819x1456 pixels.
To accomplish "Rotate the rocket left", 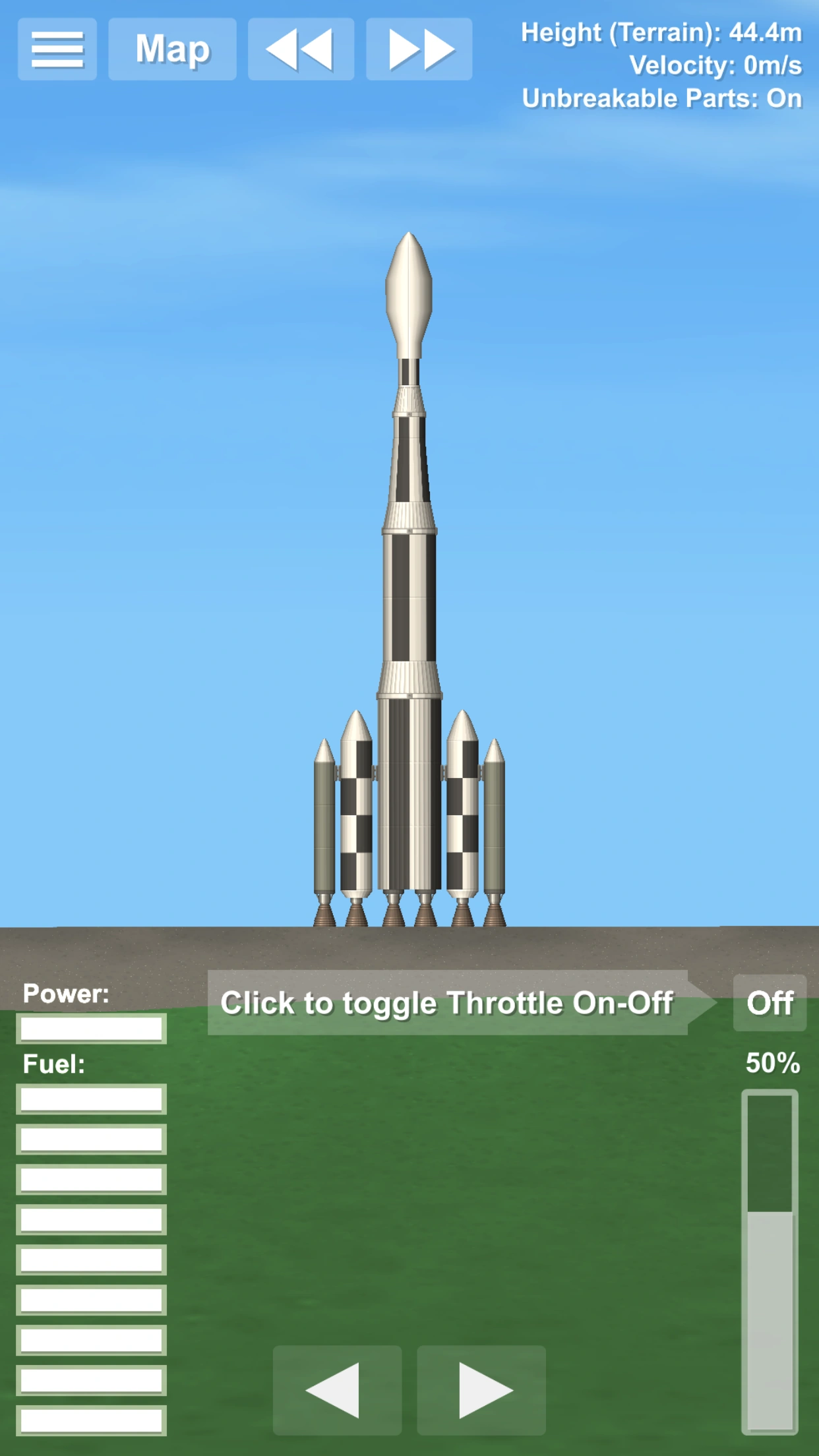I will click(x=337, y=1390).
